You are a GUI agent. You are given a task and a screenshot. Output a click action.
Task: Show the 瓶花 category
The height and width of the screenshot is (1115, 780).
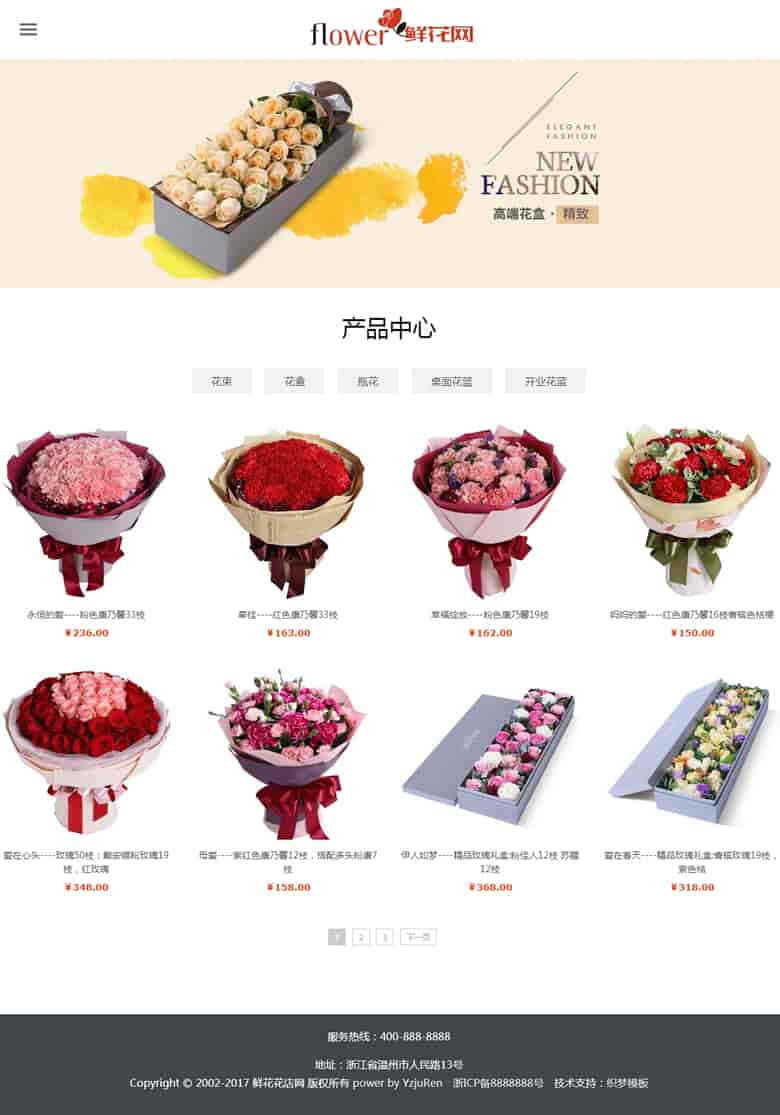click(368, 381)
